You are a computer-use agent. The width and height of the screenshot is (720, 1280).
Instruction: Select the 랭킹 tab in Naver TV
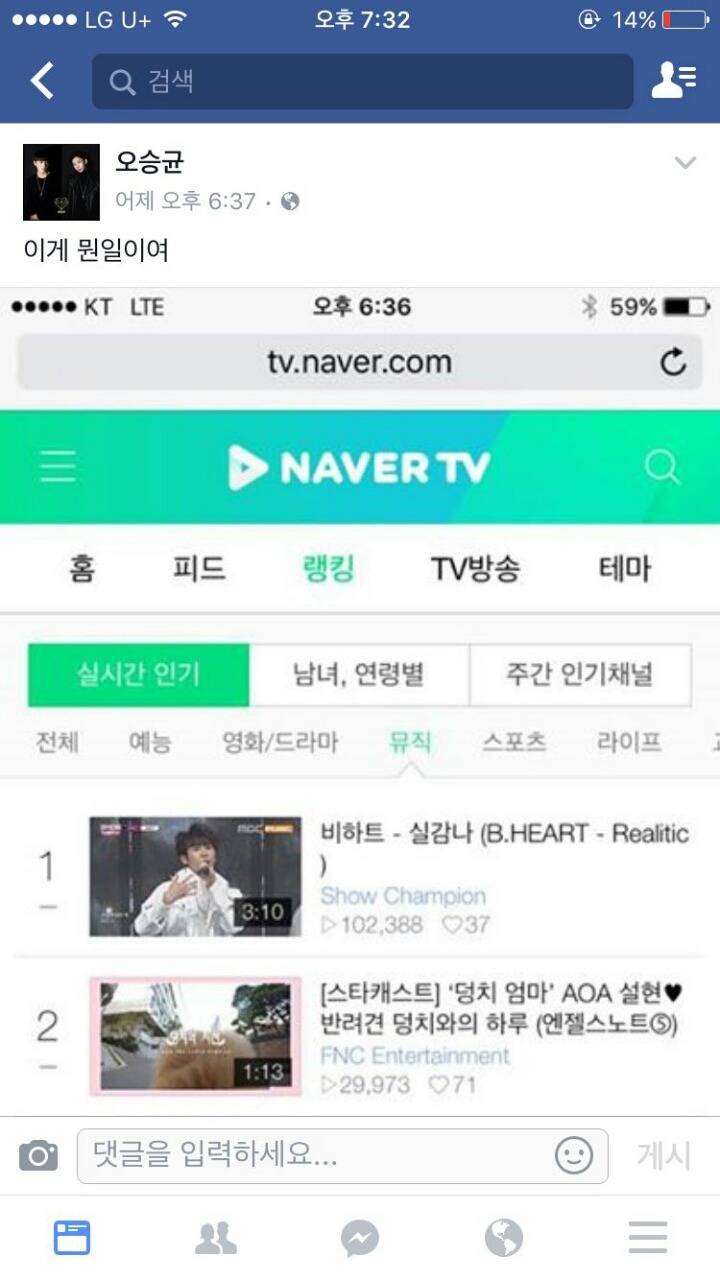(329, 566)
